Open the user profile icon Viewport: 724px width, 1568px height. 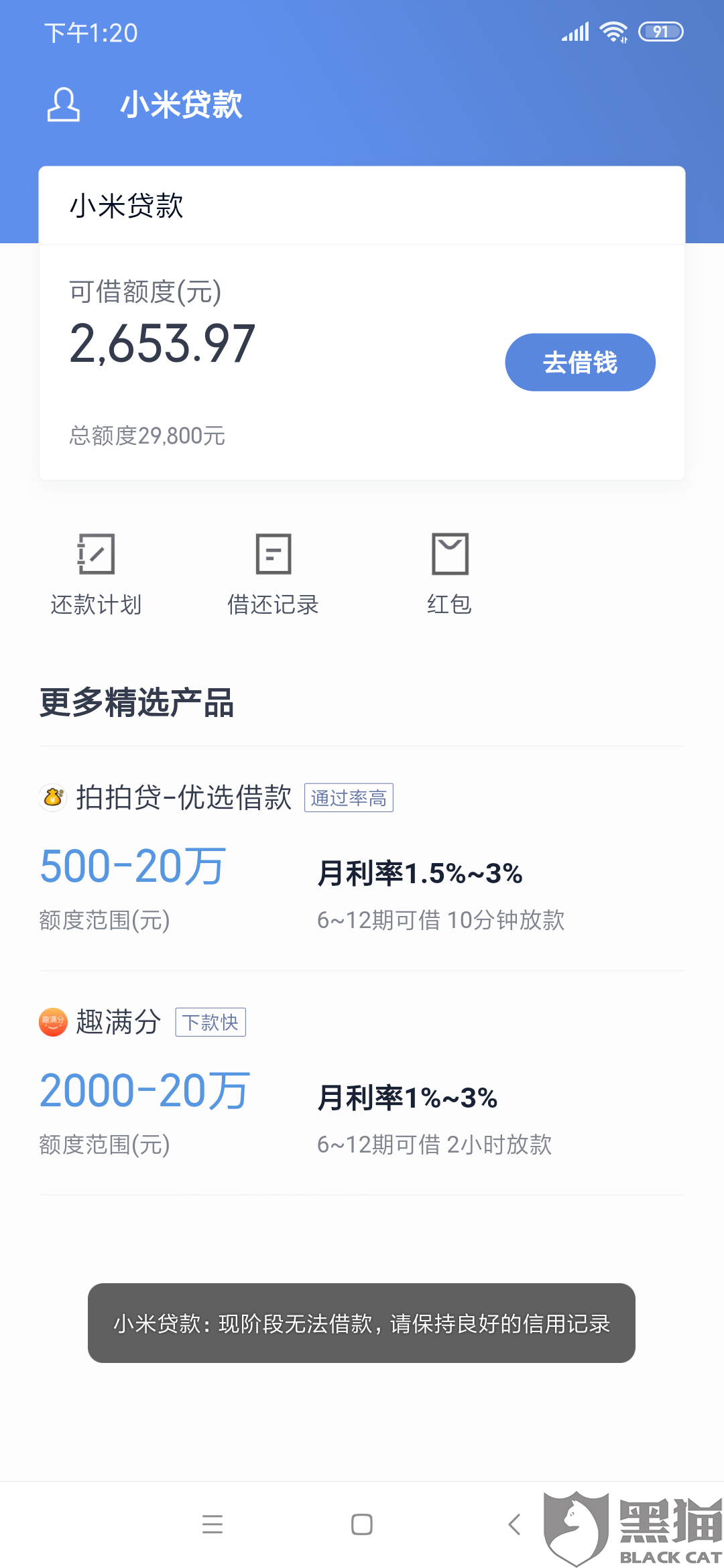(64, 105)
